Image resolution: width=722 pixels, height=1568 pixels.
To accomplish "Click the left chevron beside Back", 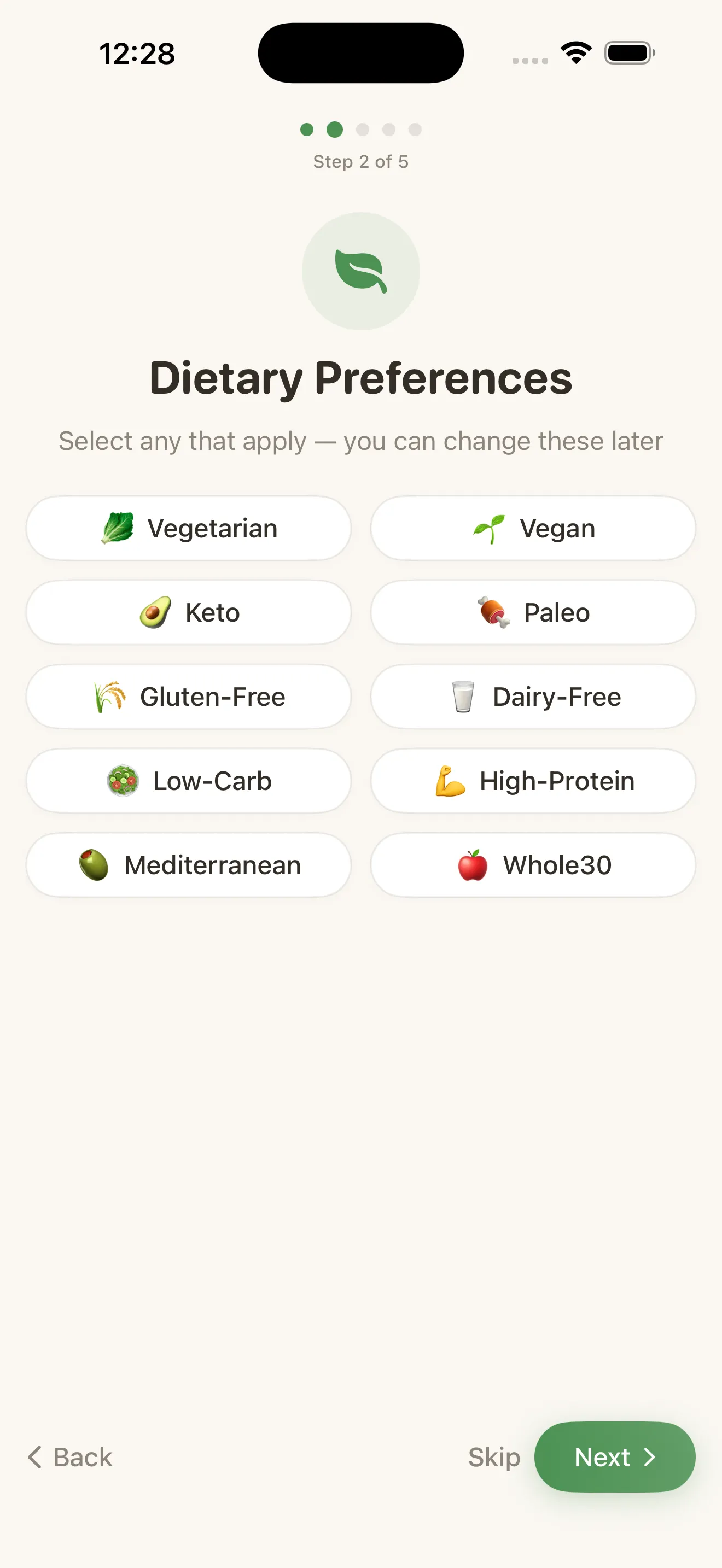I will (x=34, y=1456).
